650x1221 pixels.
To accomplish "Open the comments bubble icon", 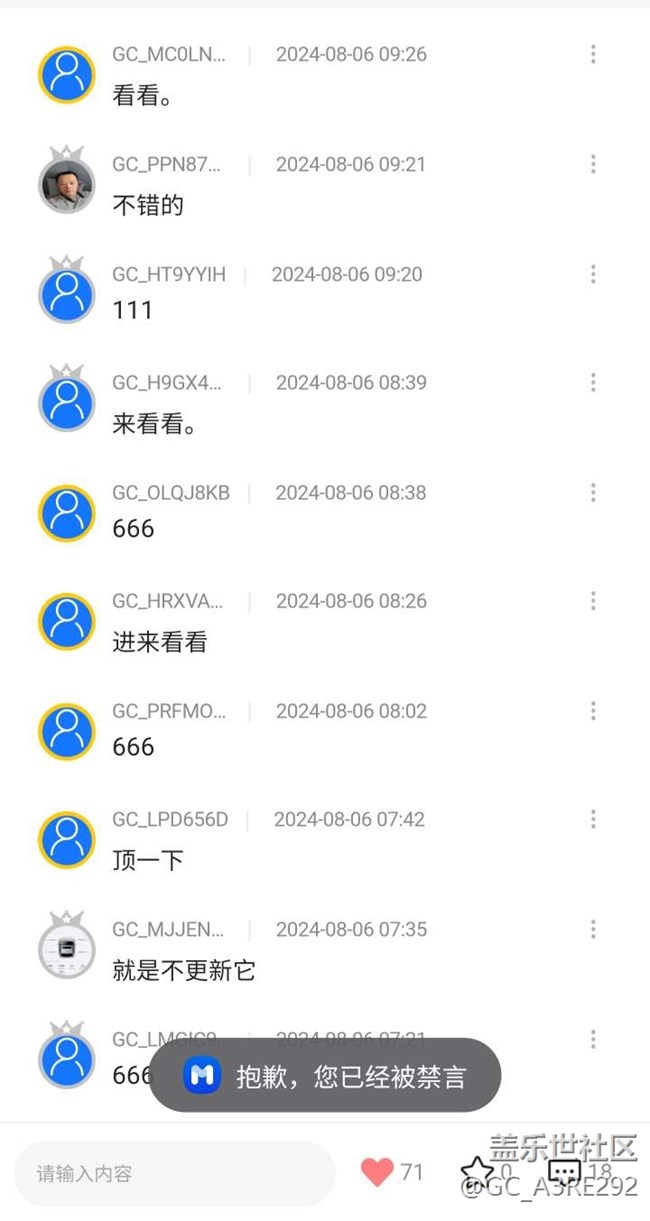I will pyautogui.click(x=565, y=1172).
